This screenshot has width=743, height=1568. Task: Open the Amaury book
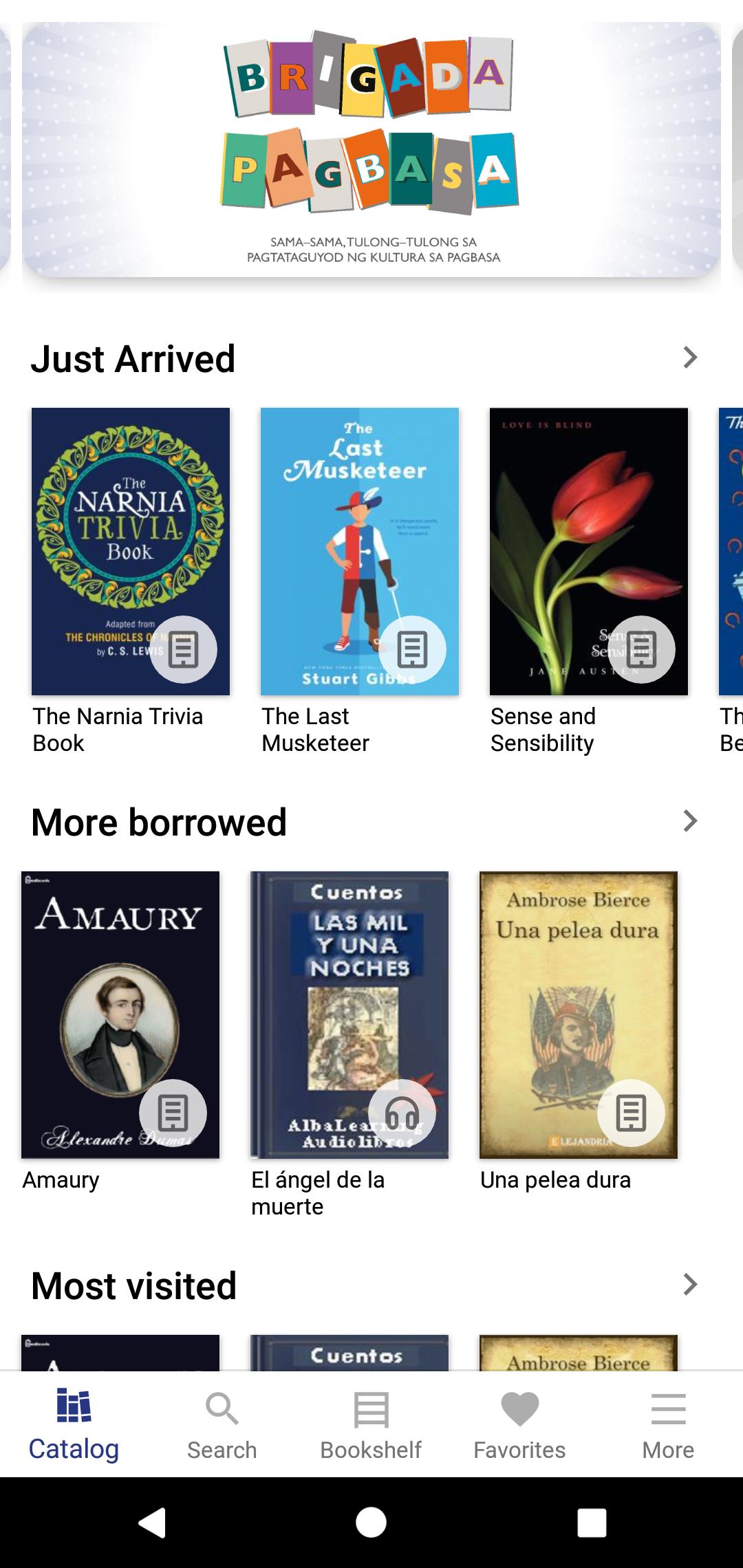coord(120,1015)
